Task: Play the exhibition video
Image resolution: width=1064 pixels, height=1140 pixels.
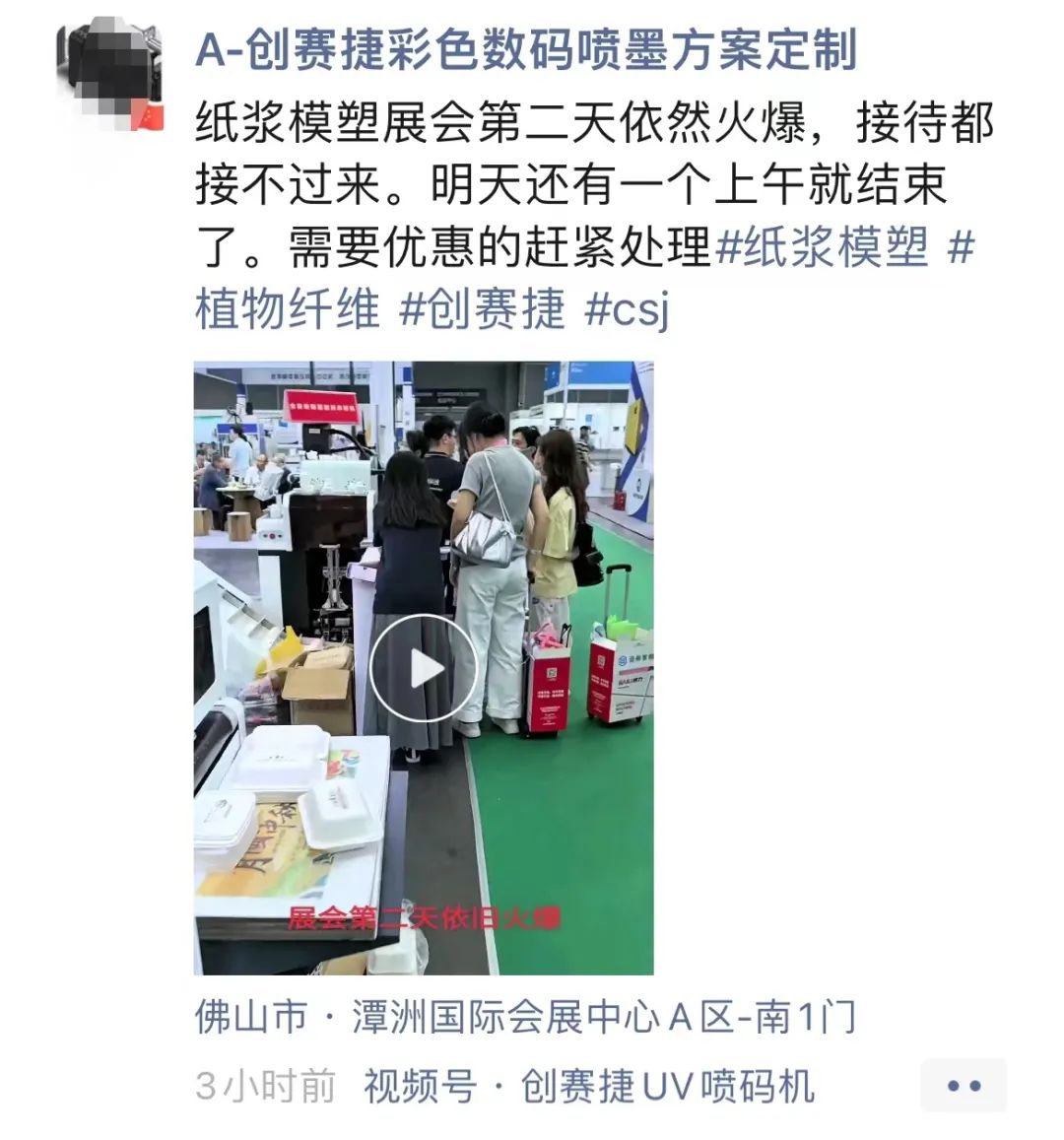Action: (x=423, y=668)
